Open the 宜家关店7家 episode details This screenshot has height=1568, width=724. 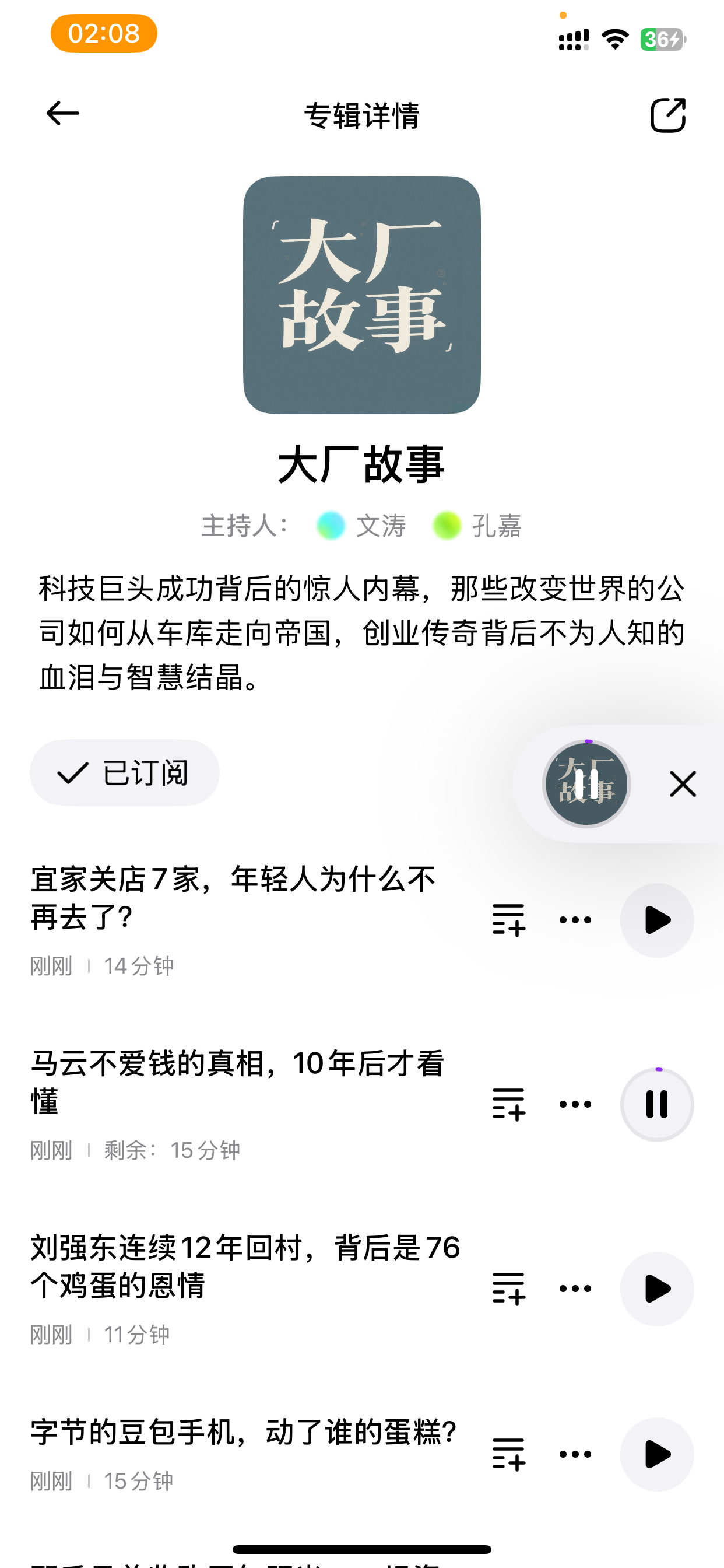pyautogui.click(x=233, y=898)
